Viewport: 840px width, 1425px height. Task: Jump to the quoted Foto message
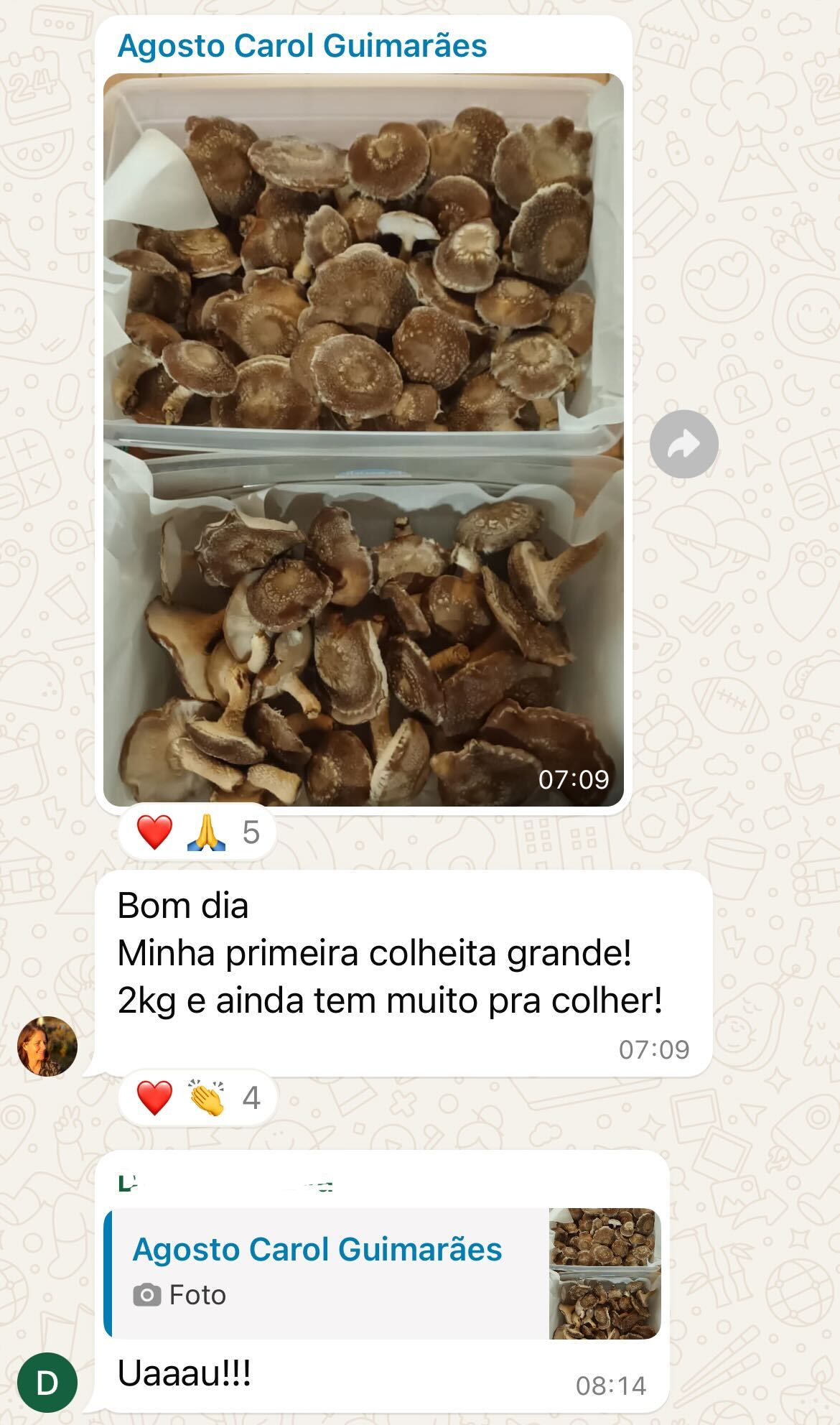pyautogui.click(x=382, y=1273)
